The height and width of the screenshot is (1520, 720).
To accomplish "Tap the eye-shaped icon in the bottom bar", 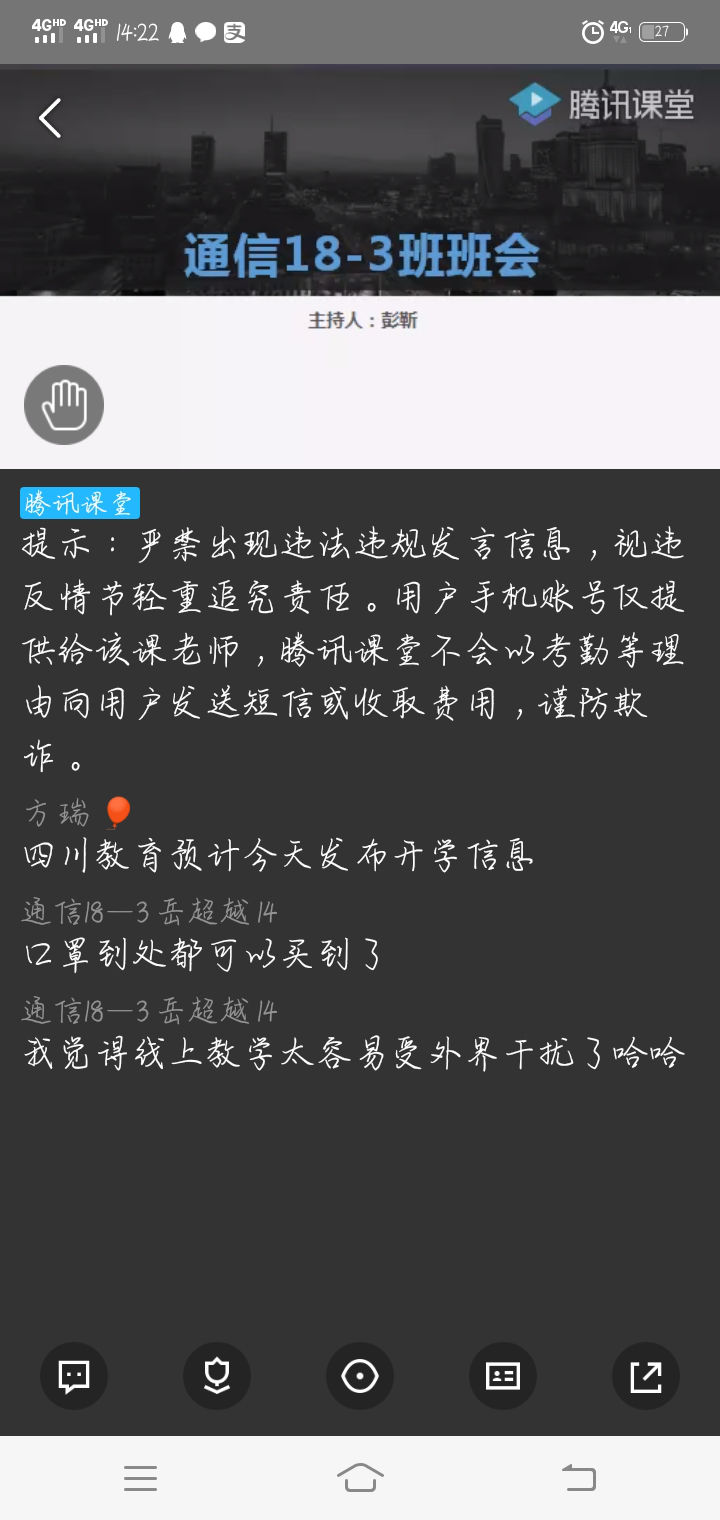I will (360, 1376).
